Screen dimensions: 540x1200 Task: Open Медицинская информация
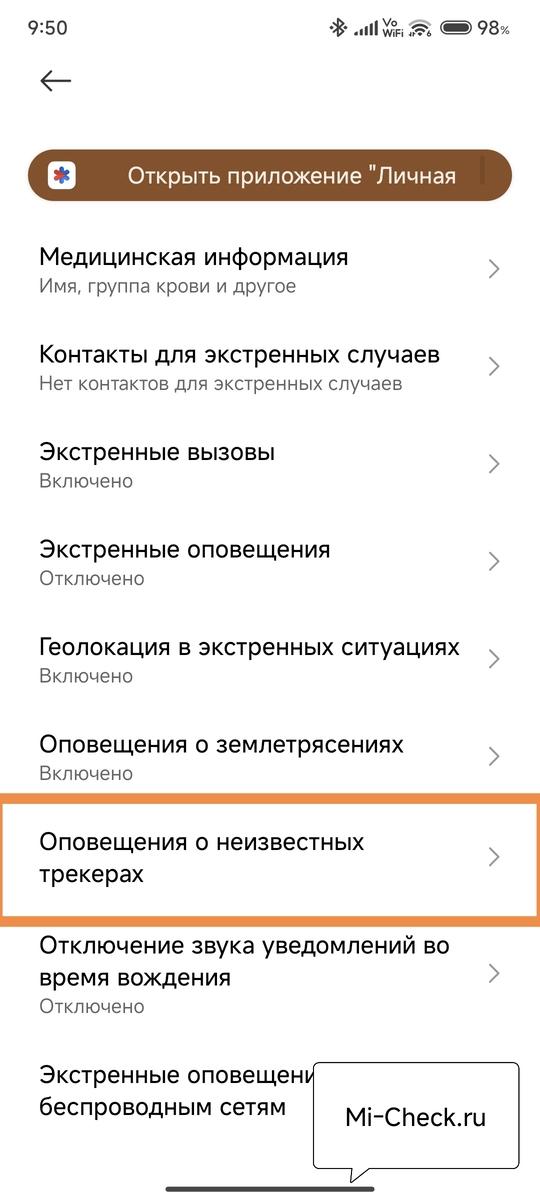[270, 269]
